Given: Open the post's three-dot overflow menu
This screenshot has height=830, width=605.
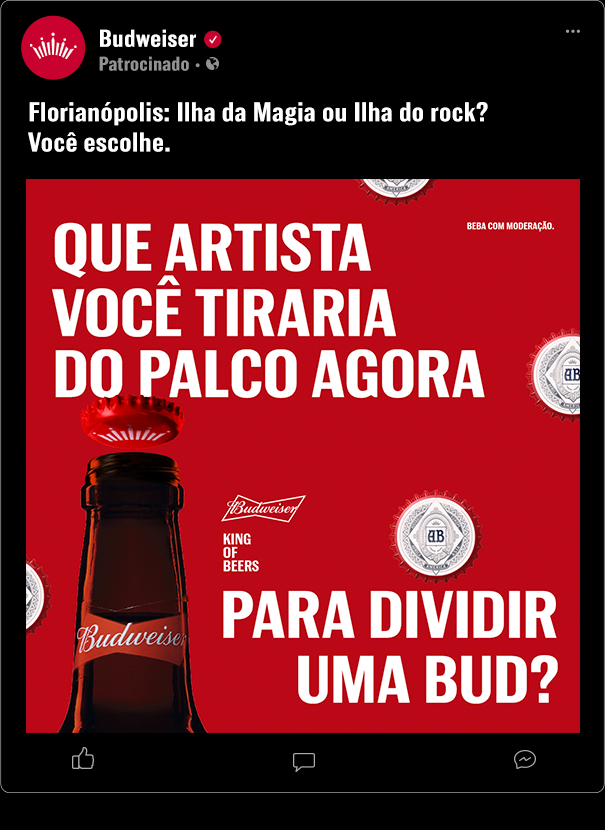Looking at the screenshot, I should click(x=572, y=32).
